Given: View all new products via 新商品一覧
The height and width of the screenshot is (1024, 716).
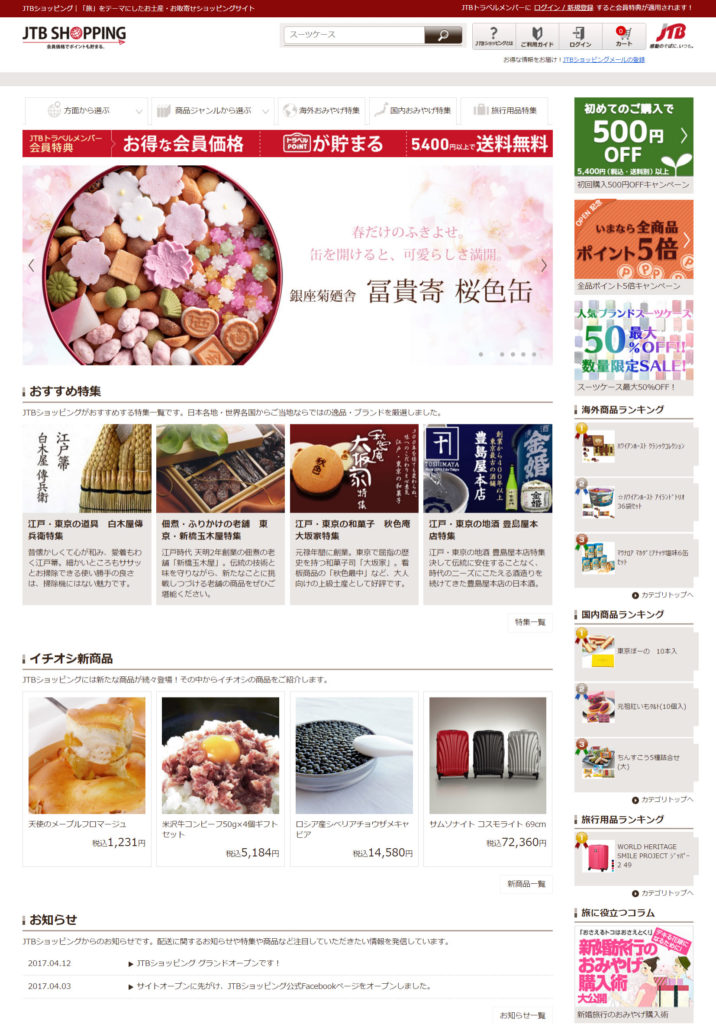Looking at the screenshot, I should coord(526,884).
